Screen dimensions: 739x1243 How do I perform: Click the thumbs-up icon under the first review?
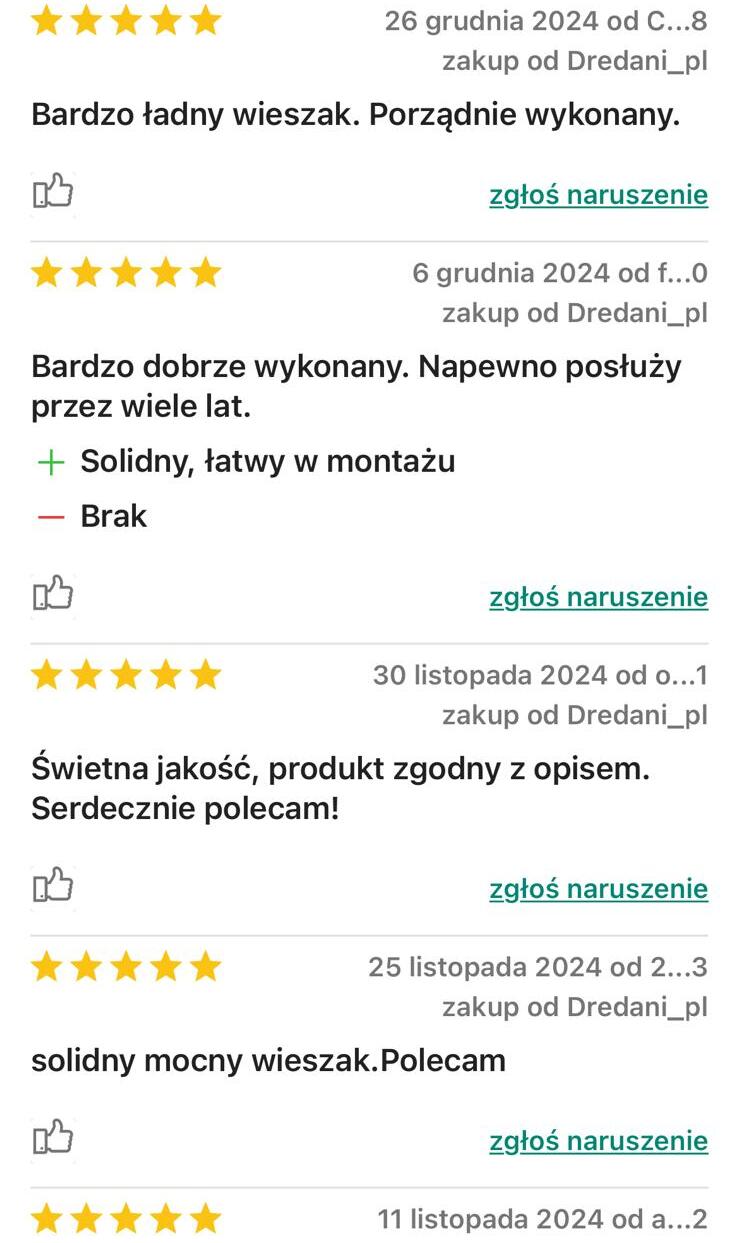54,190
